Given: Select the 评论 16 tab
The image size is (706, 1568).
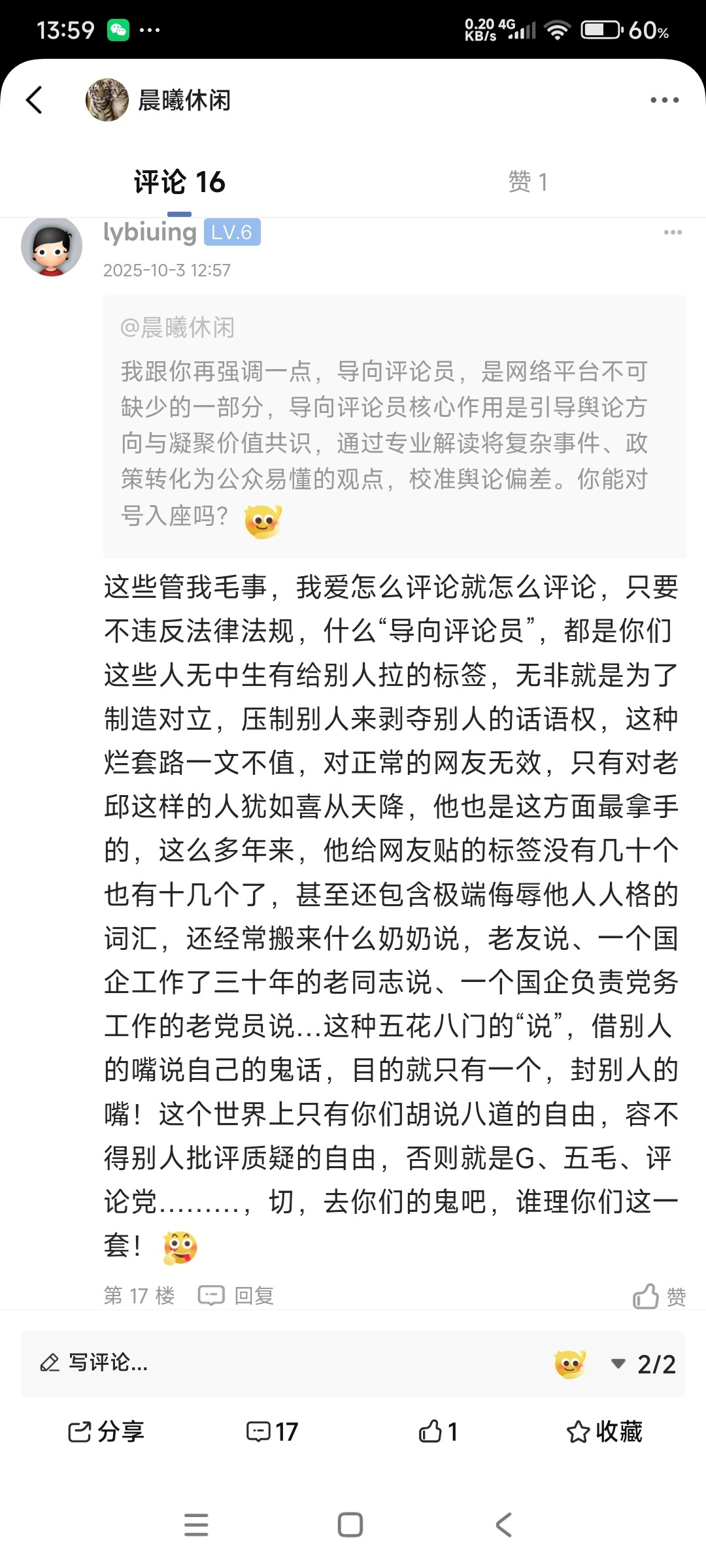Looking at the screenshot, I should pos(179,182).
